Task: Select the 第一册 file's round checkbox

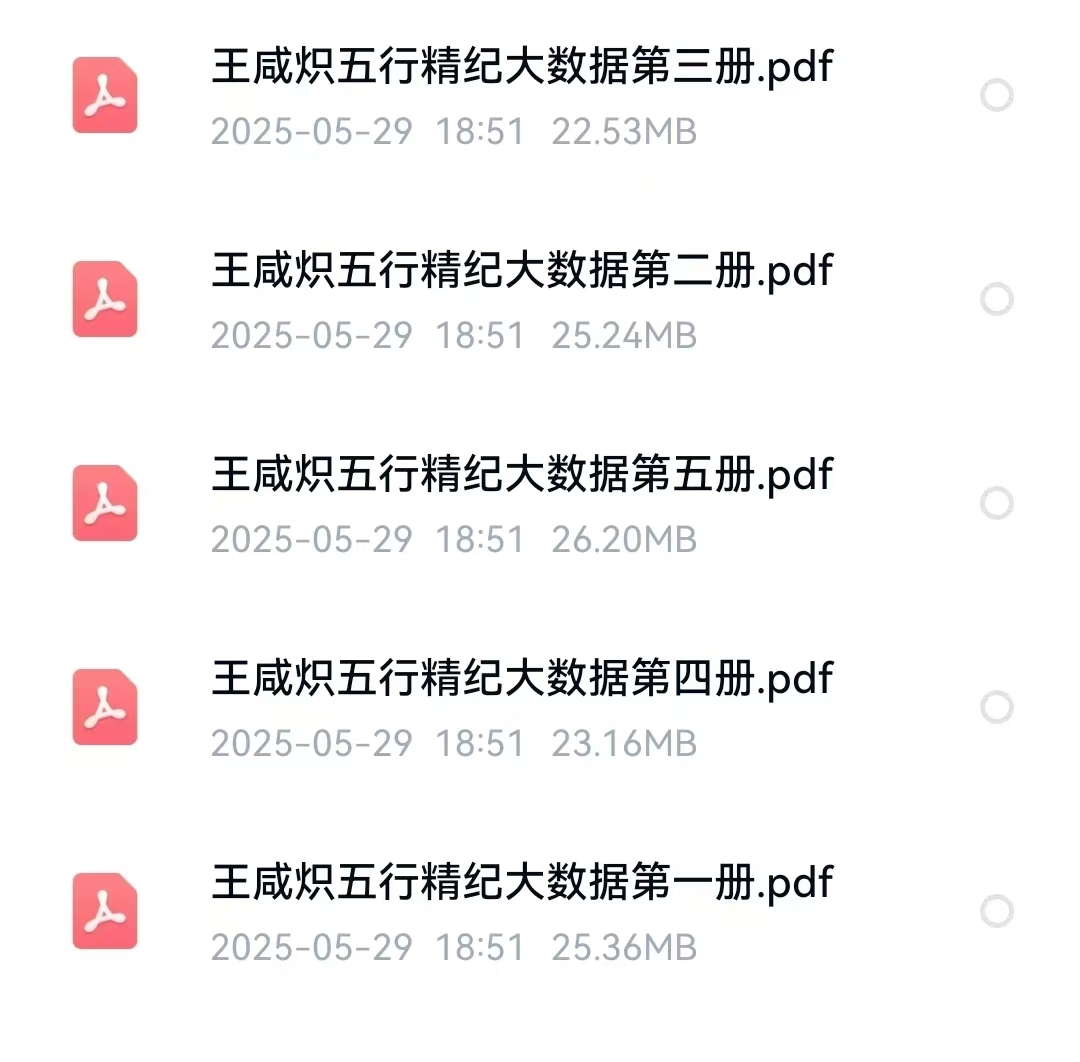Action: pyautogui.click(x=996, y=911)
